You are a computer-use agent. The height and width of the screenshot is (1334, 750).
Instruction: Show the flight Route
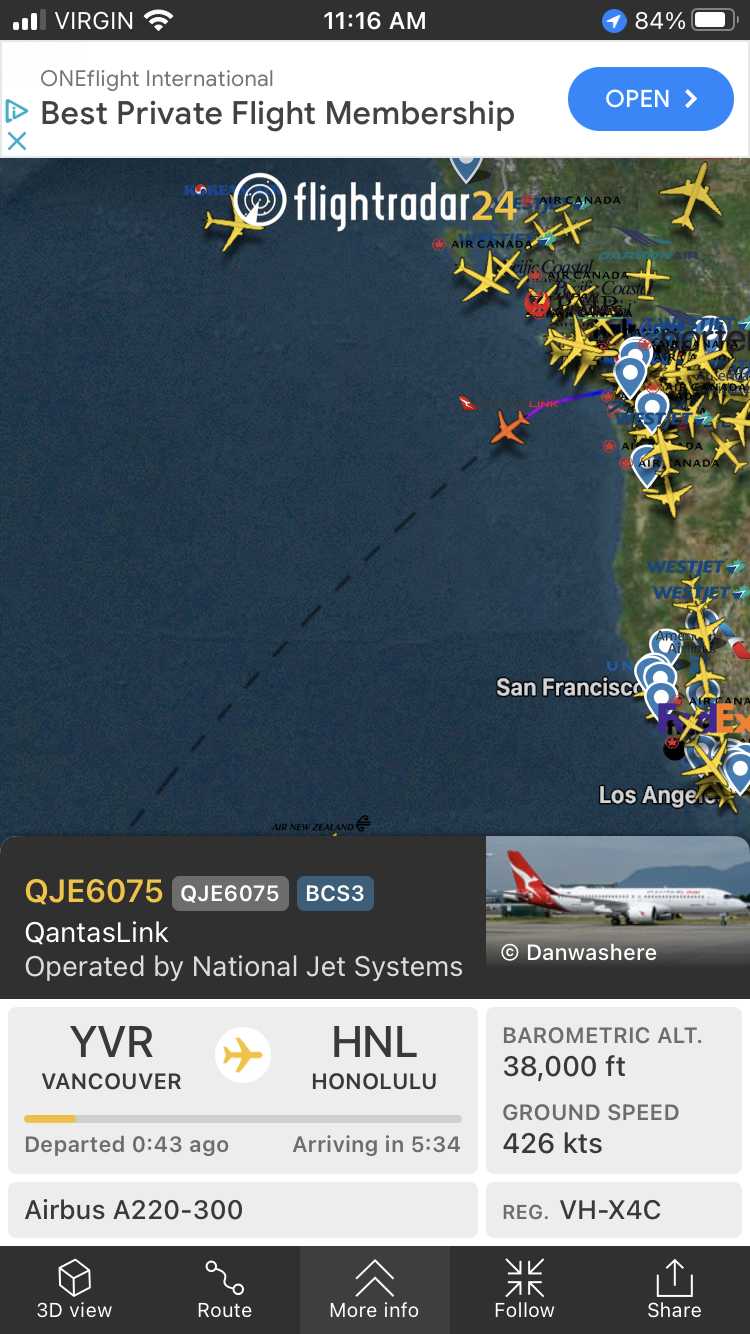pos(224,1290)
